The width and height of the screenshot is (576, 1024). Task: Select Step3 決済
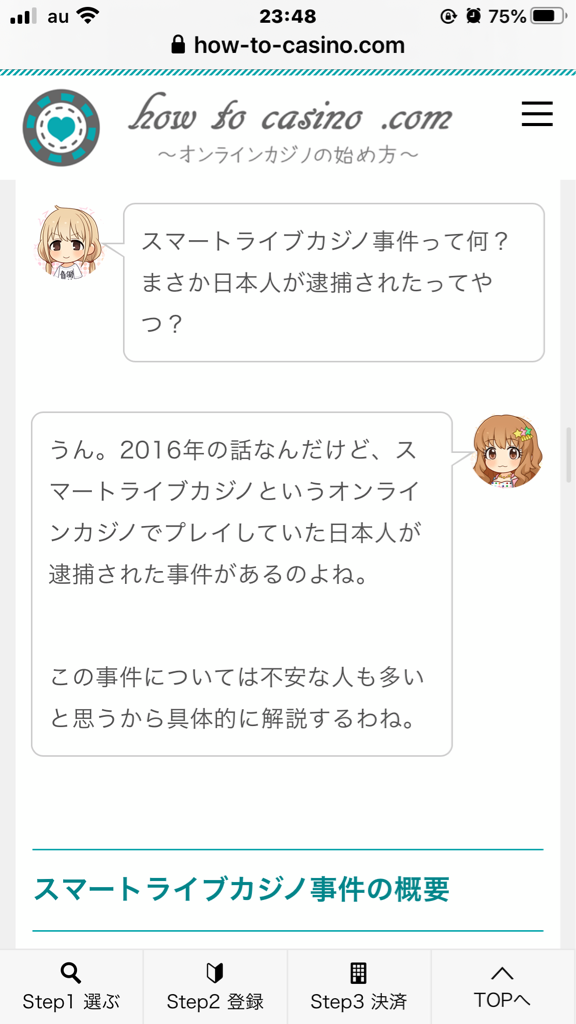pos(359,987)
